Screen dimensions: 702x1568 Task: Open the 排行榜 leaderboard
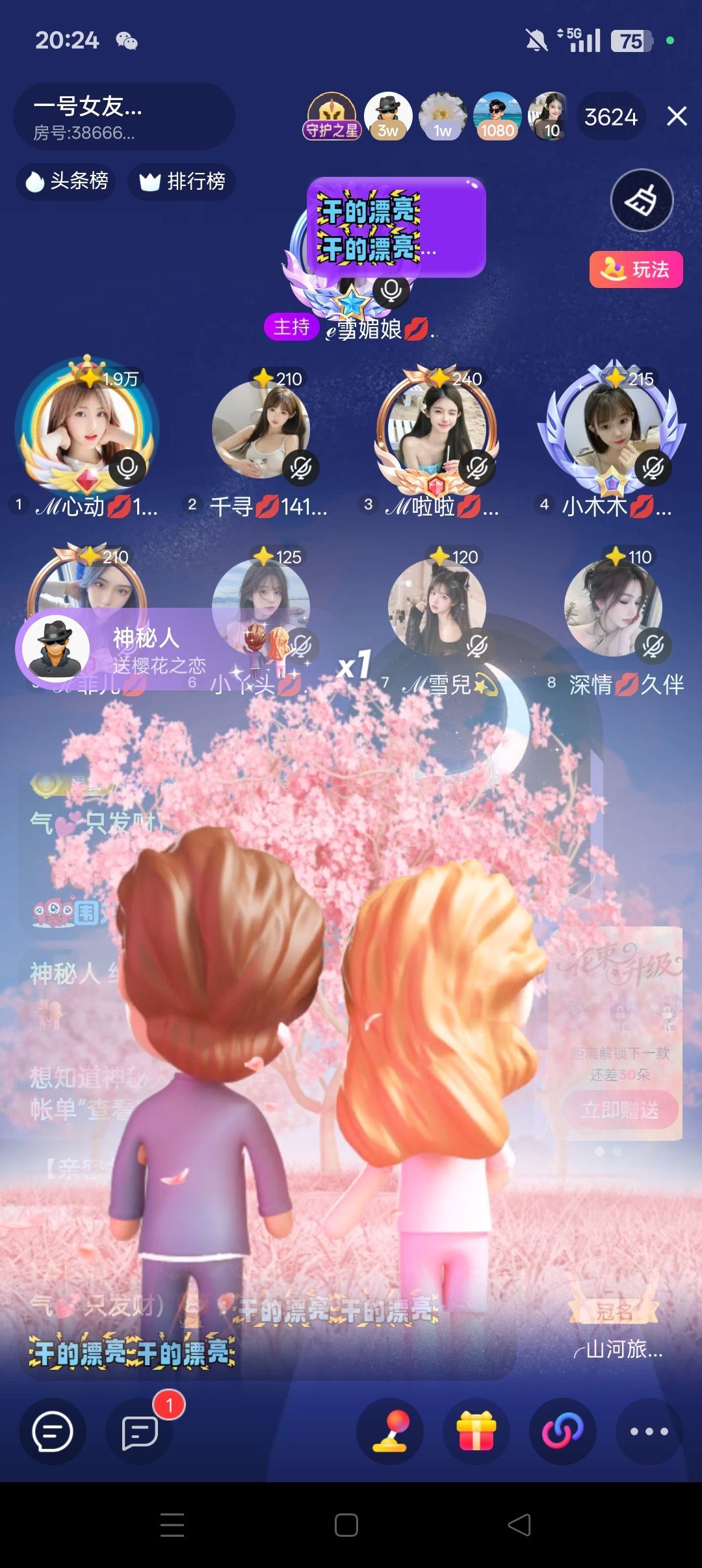click(182, 181)
